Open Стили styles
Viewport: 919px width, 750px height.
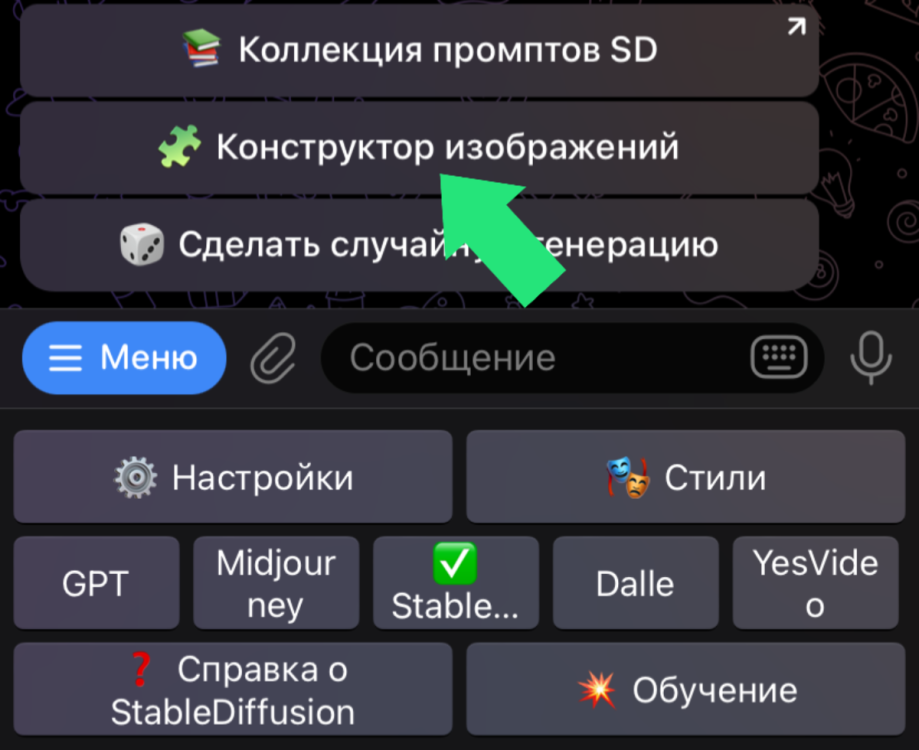pyautogui.click(x=686, y=477)
